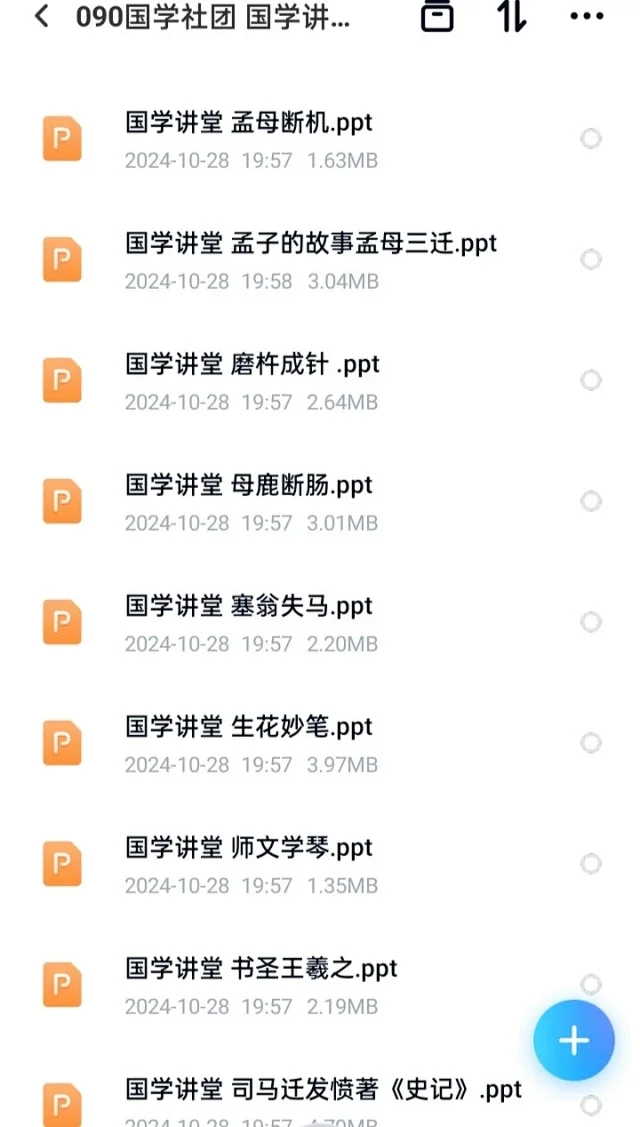Change the file sort order
The image size is (640, 1127).
tap(512, 16)
